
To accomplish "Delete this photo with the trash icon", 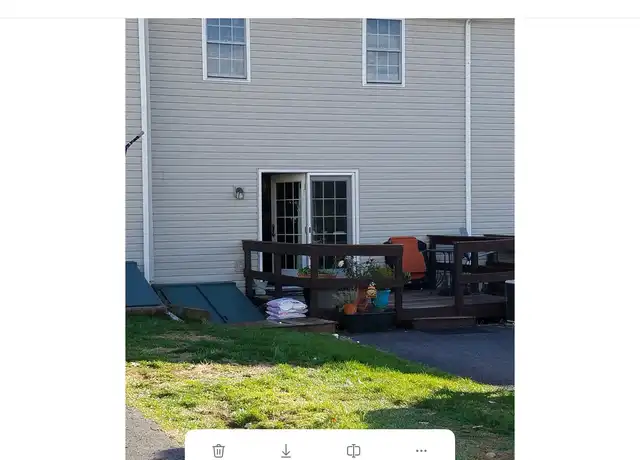I will (219, 451).
